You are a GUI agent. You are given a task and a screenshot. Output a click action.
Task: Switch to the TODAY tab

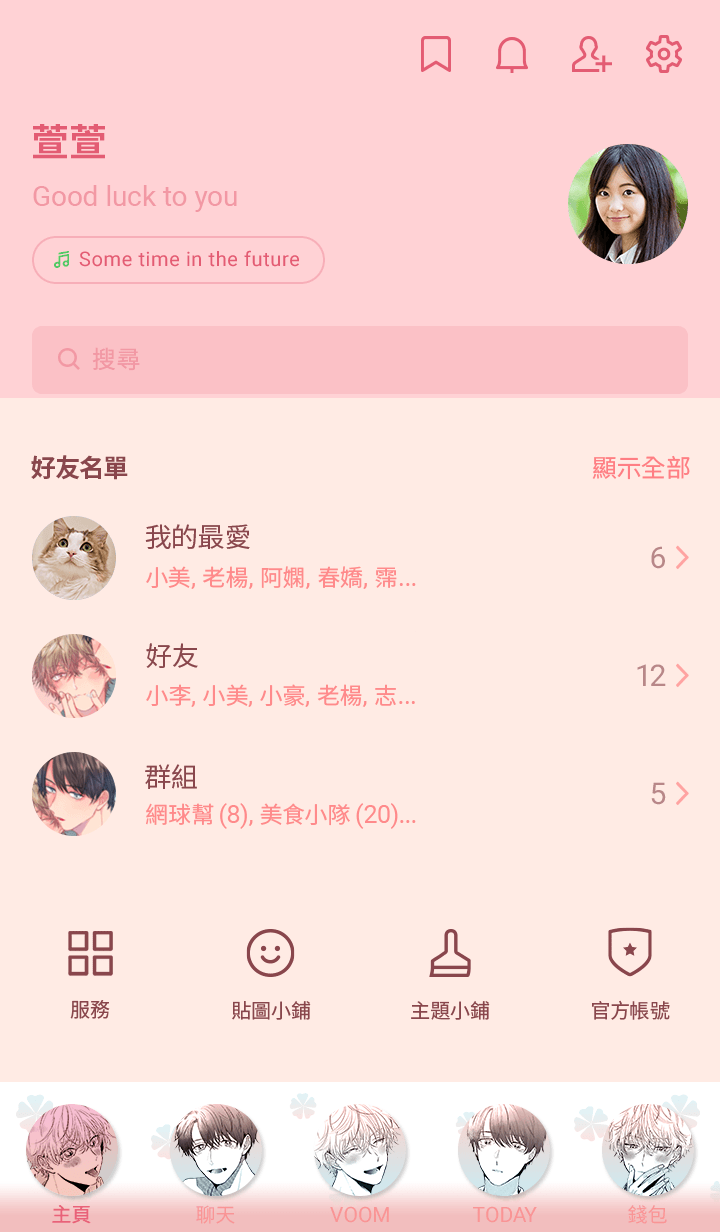[x=504, y=1160]
